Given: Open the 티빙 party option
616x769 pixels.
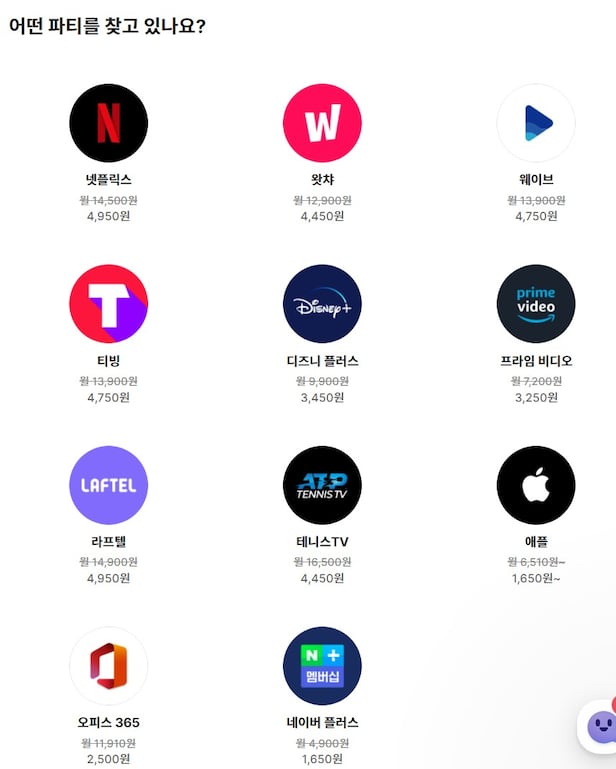Looking at the screenshot, I should 108,304.
